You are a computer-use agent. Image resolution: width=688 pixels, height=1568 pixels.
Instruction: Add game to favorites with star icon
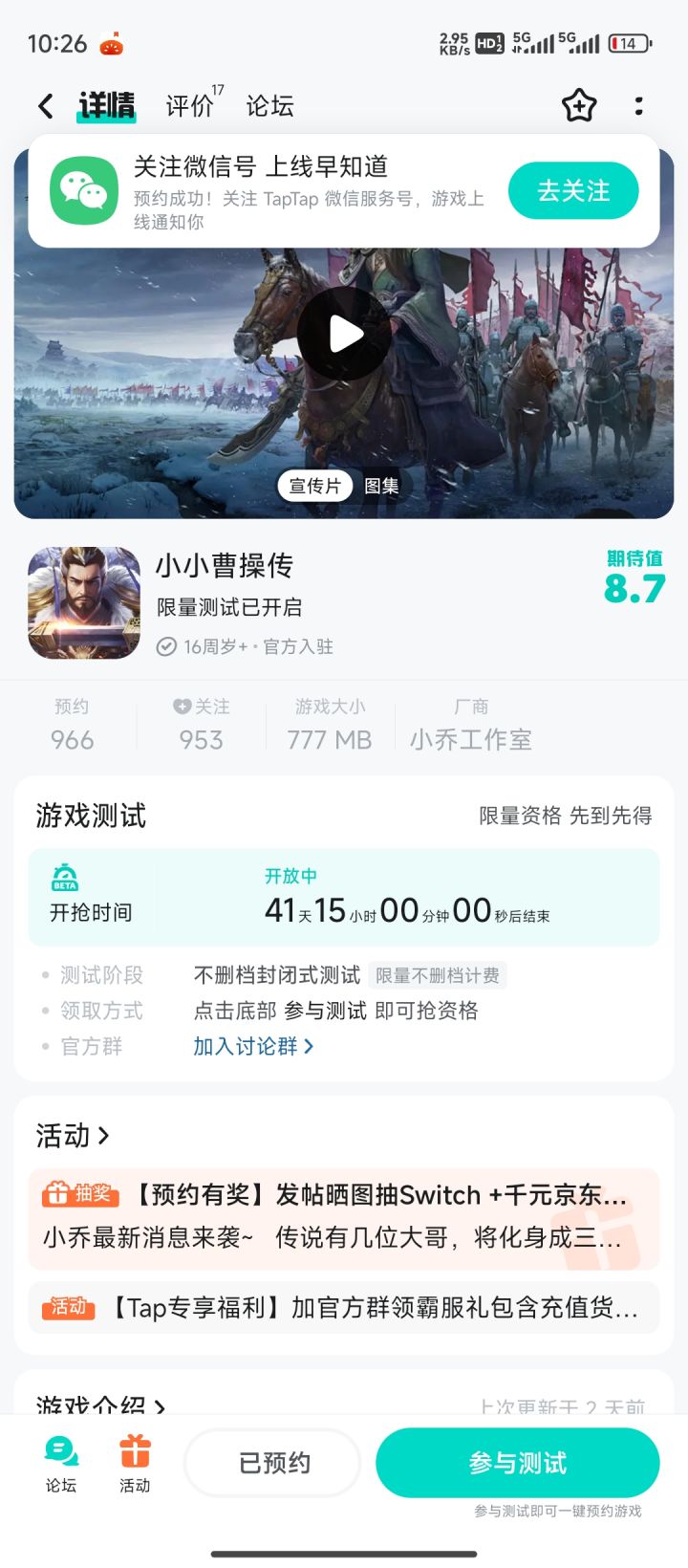pos(579,105)
